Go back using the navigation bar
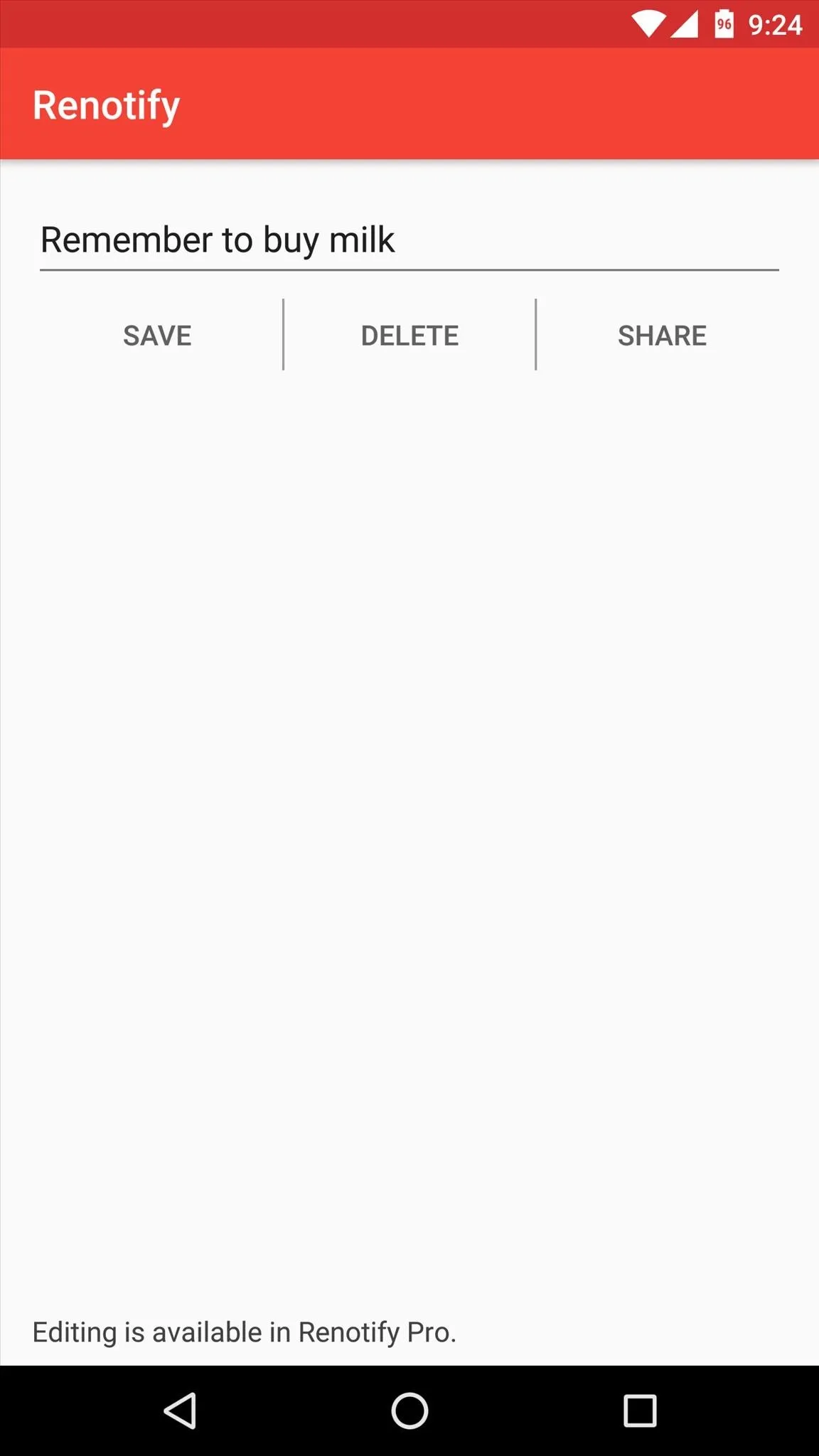 pos(180,1410)
